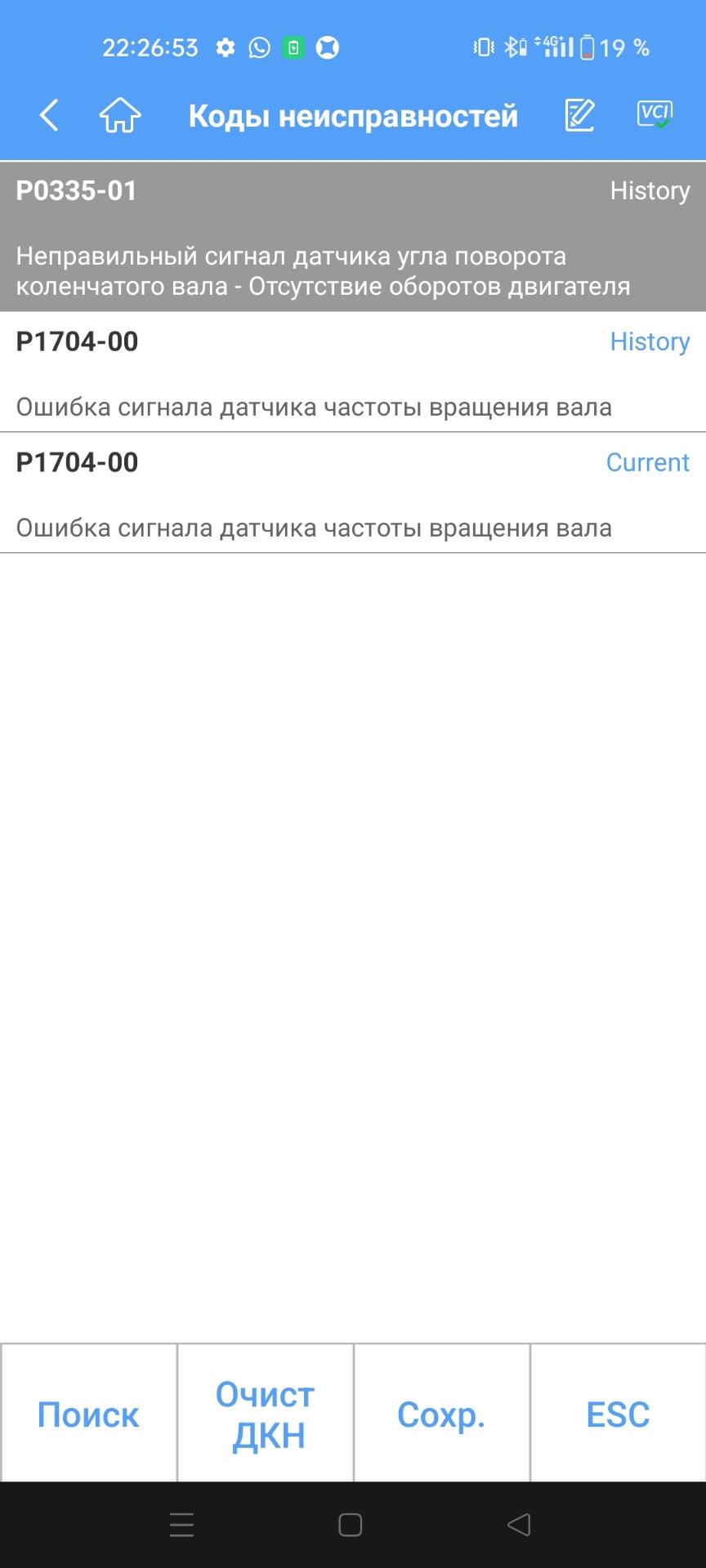Exit using the ESC button

[618, 1414]
